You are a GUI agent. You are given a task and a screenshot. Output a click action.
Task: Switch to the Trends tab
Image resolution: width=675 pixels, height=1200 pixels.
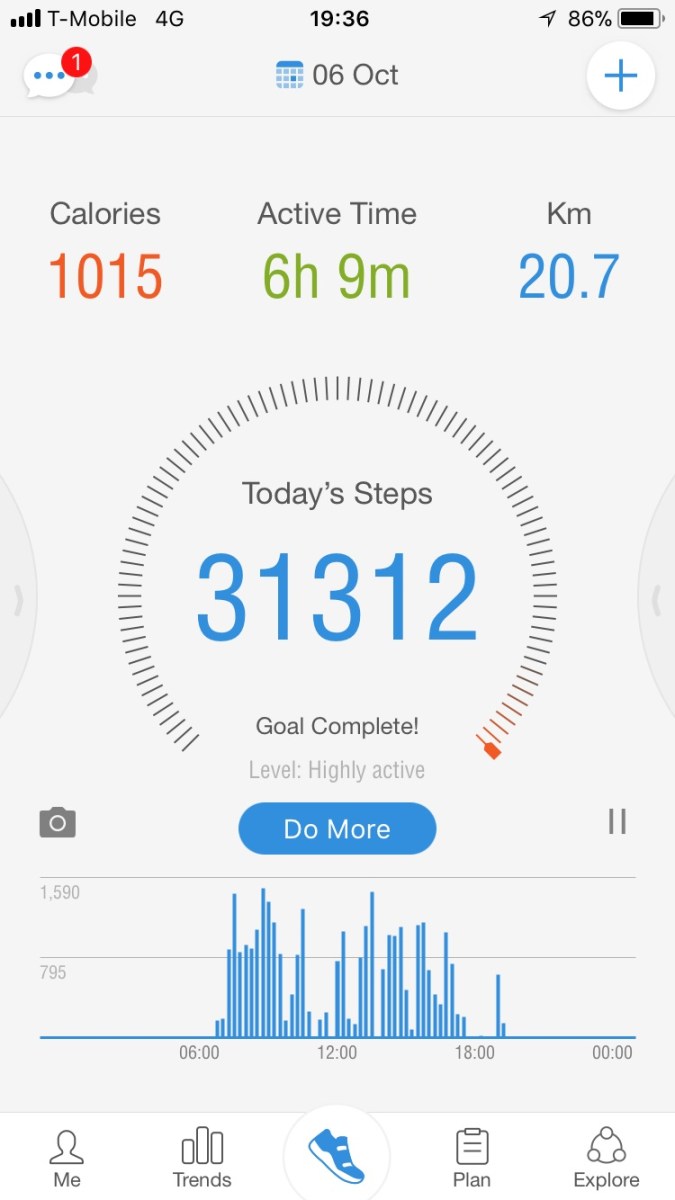pyautogui.click(x=202, y=1158)
